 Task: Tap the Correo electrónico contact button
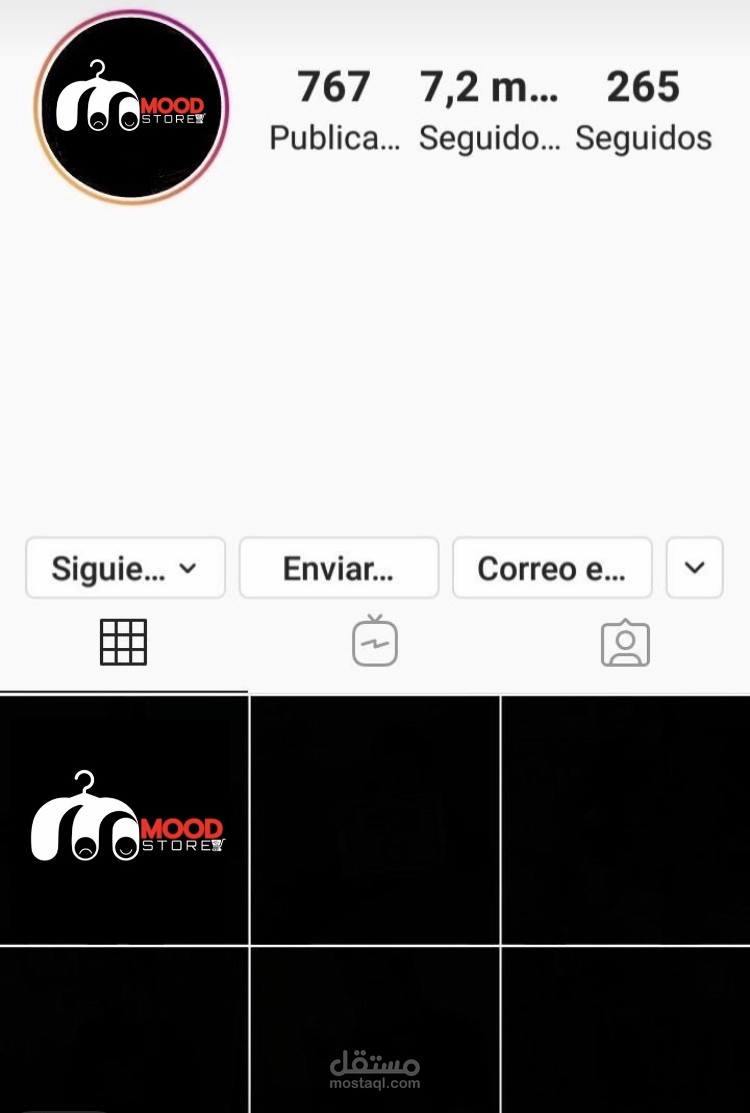click(552, 568)
